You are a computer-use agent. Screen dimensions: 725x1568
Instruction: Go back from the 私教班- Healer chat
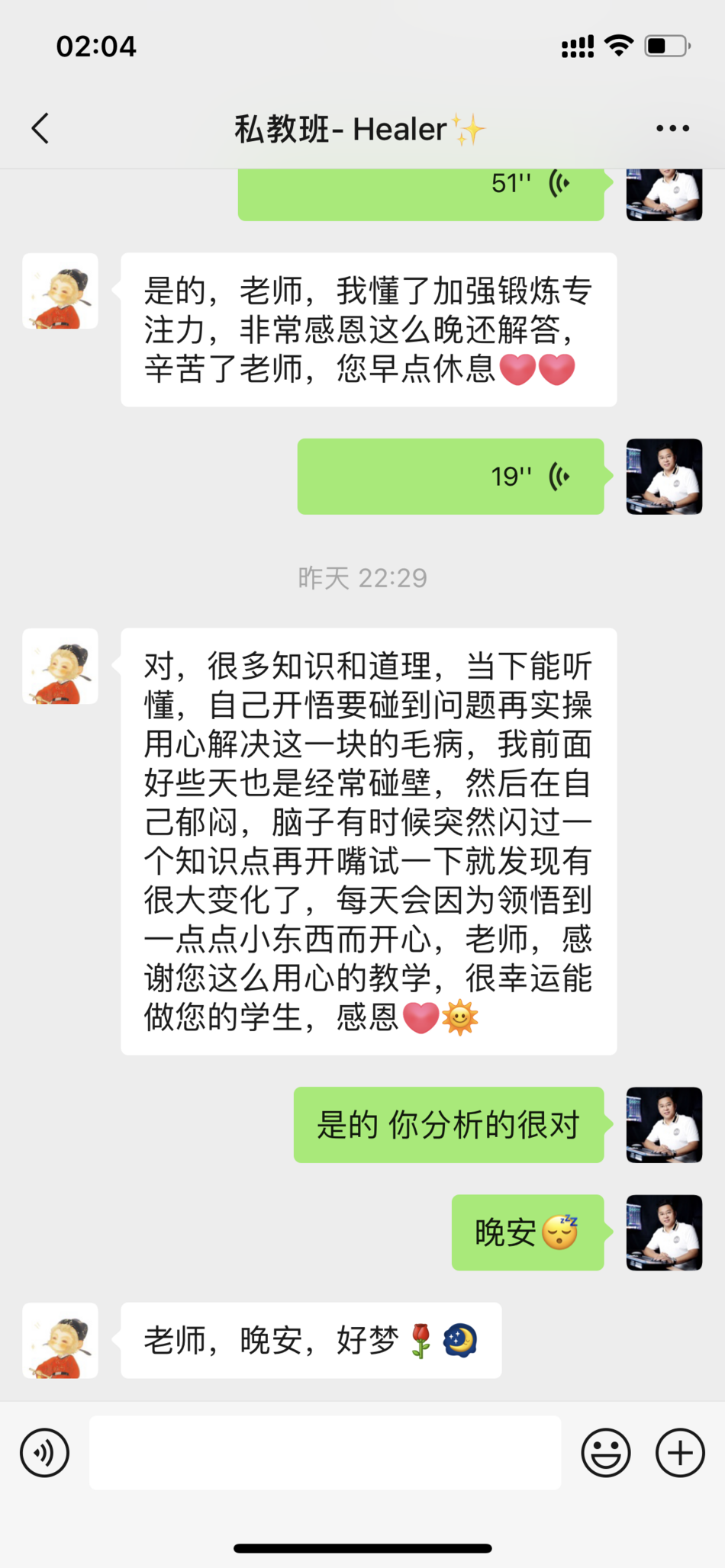(41, 128)
